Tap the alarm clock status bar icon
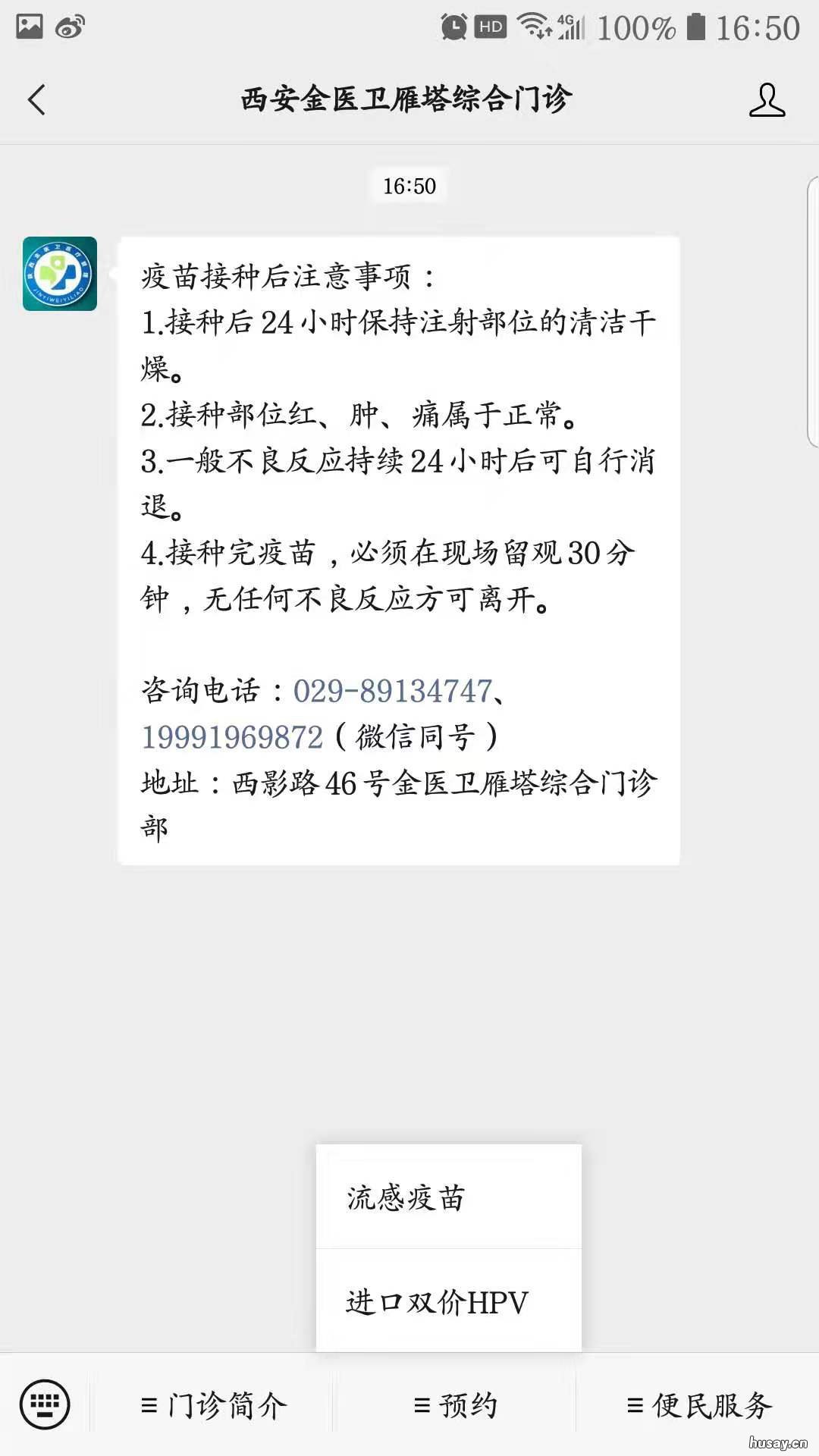The width and height of the screenshot is (819, 1456). tap(453, 25)
